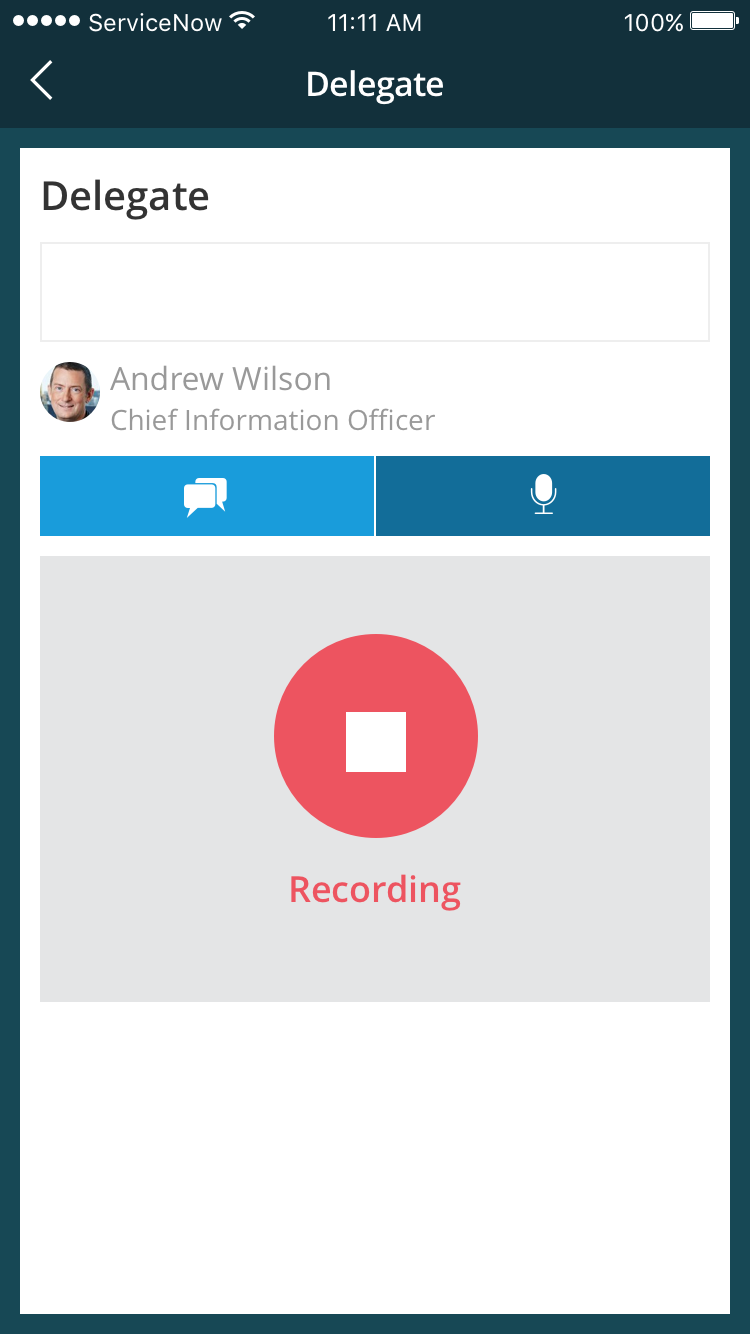Go back from the Delegate screen

pos(42,82)
